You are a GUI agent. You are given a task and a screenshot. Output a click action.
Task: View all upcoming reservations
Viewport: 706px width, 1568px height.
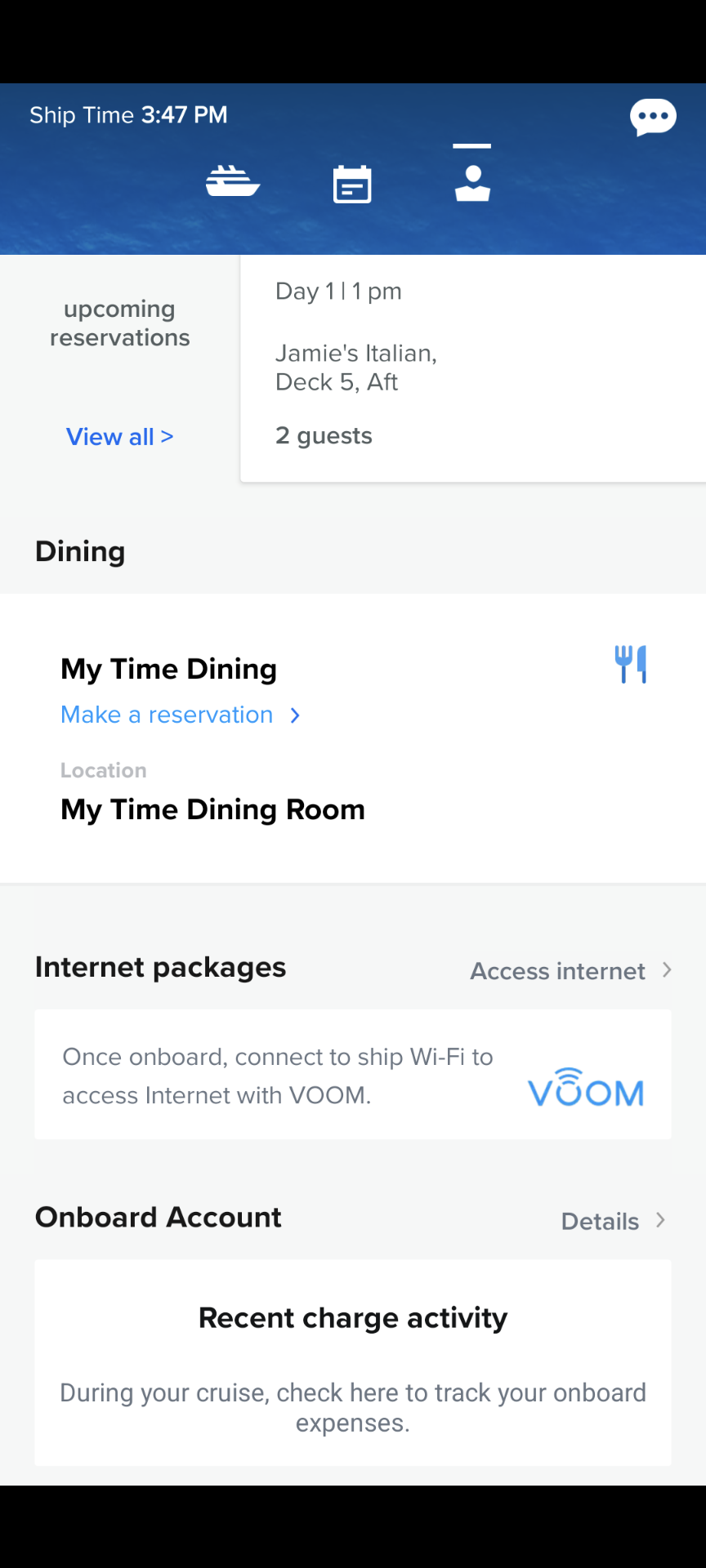coord(120,437)
